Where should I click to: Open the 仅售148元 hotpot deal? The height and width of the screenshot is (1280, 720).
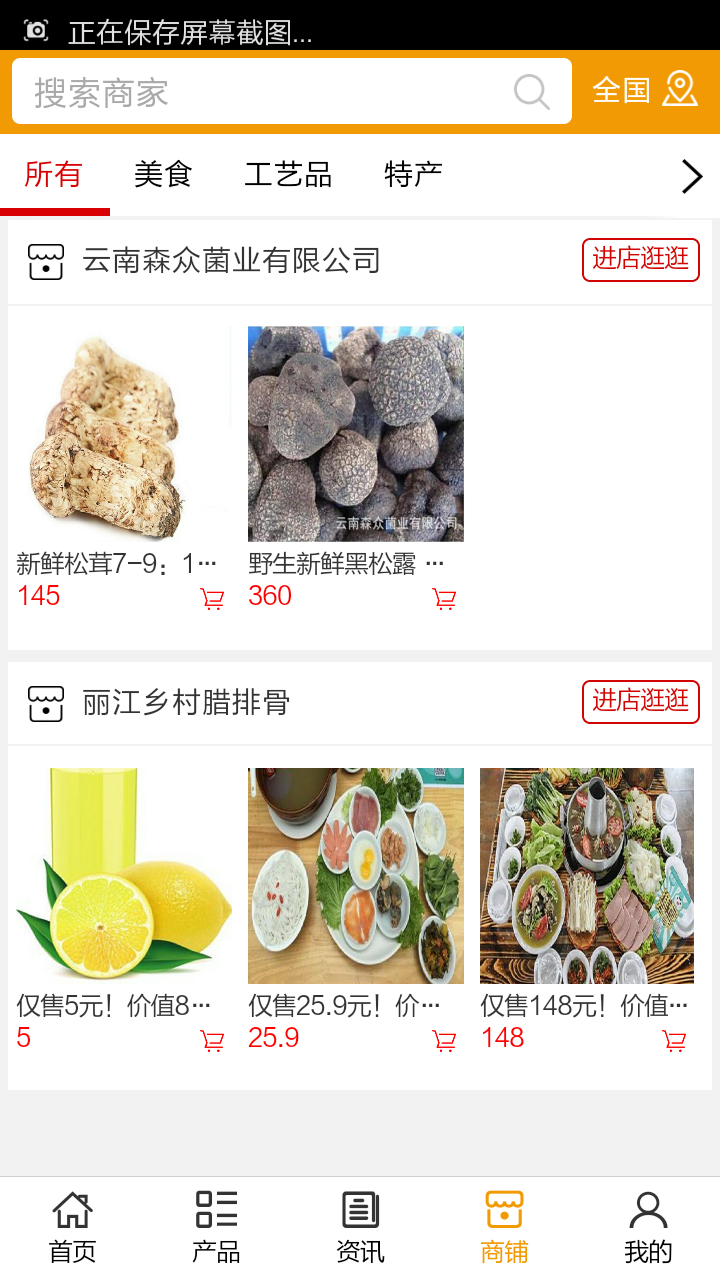(587, 876)
